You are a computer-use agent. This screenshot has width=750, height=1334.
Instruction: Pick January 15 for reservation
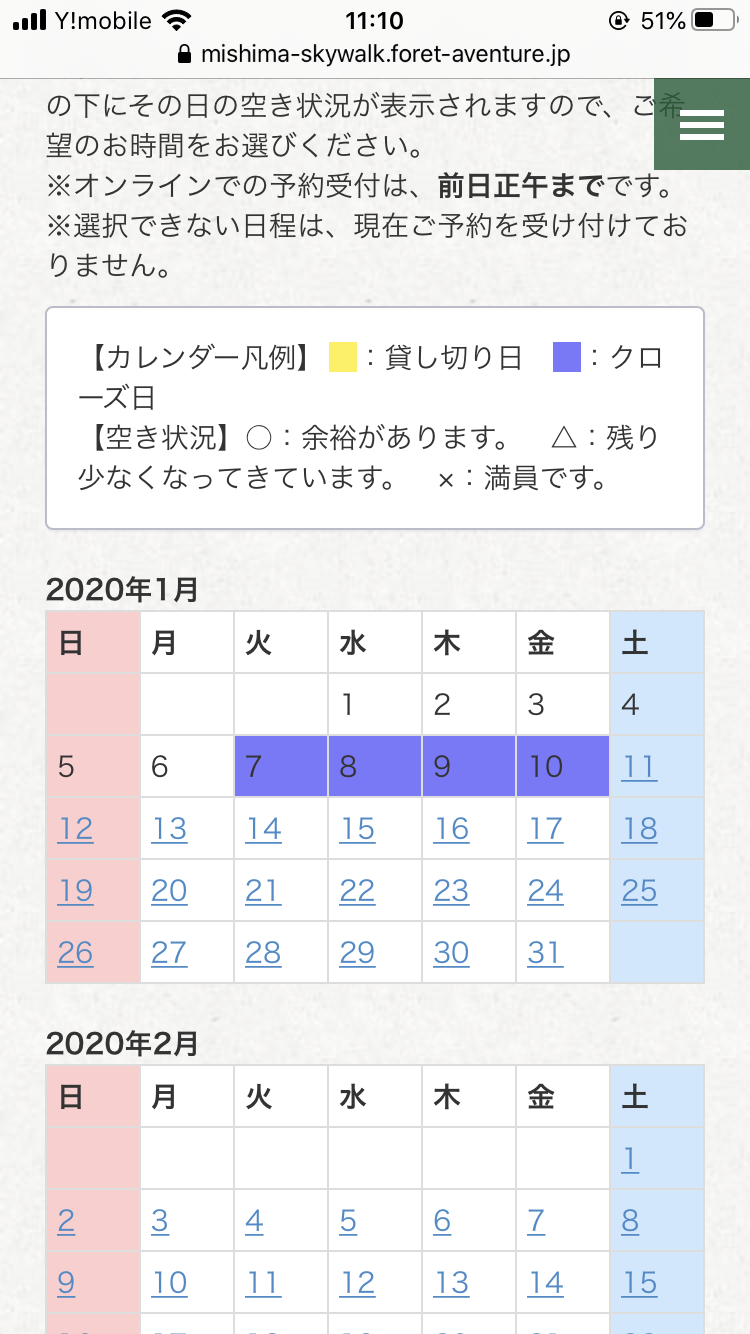click(357, 829)
